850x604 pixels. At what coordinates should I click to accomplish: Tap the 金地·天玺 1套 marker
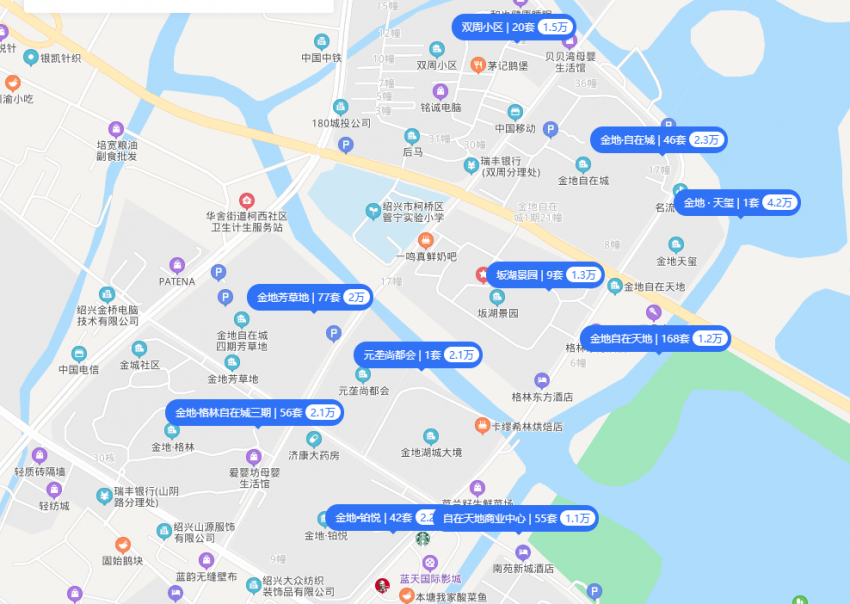point(738,203)
